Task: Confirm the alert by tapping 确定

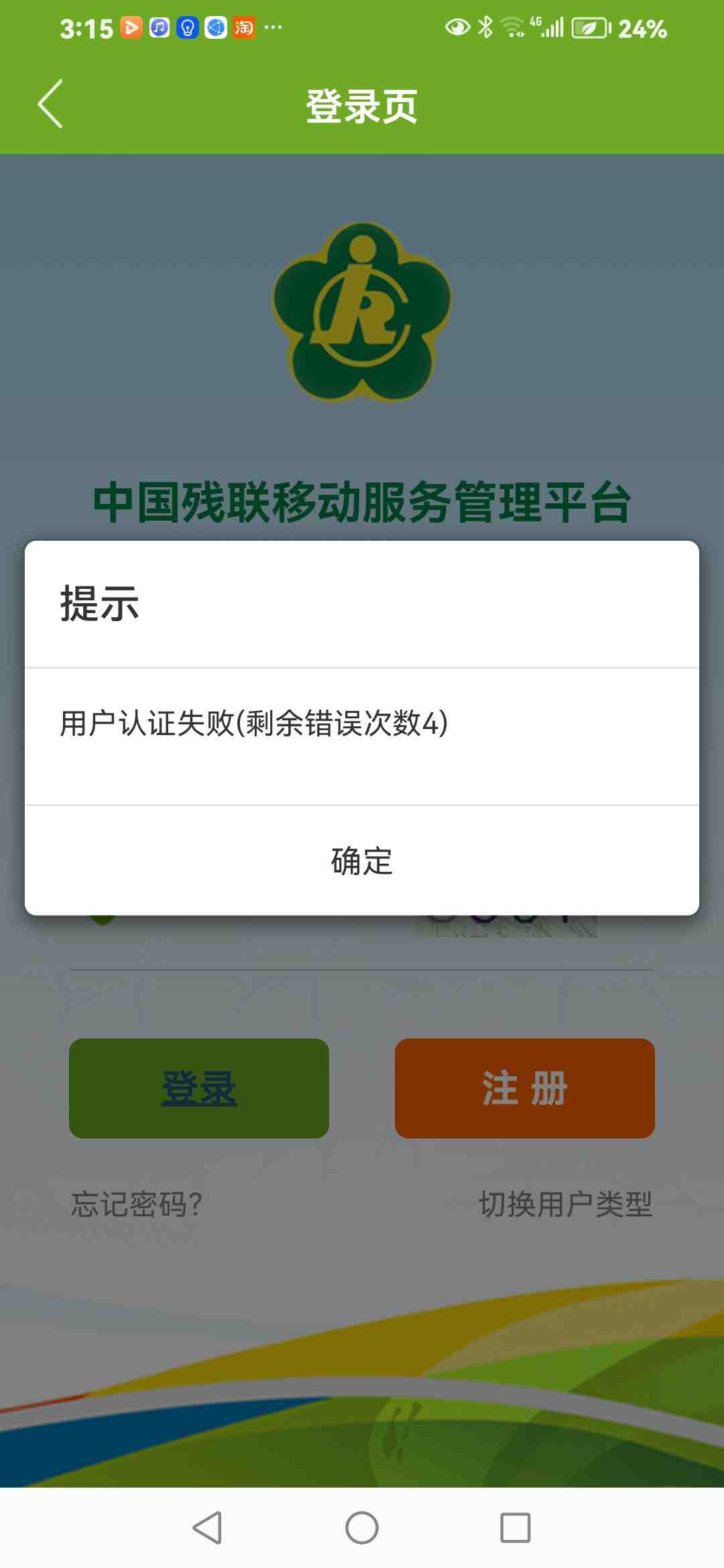Action: point(362,861)
